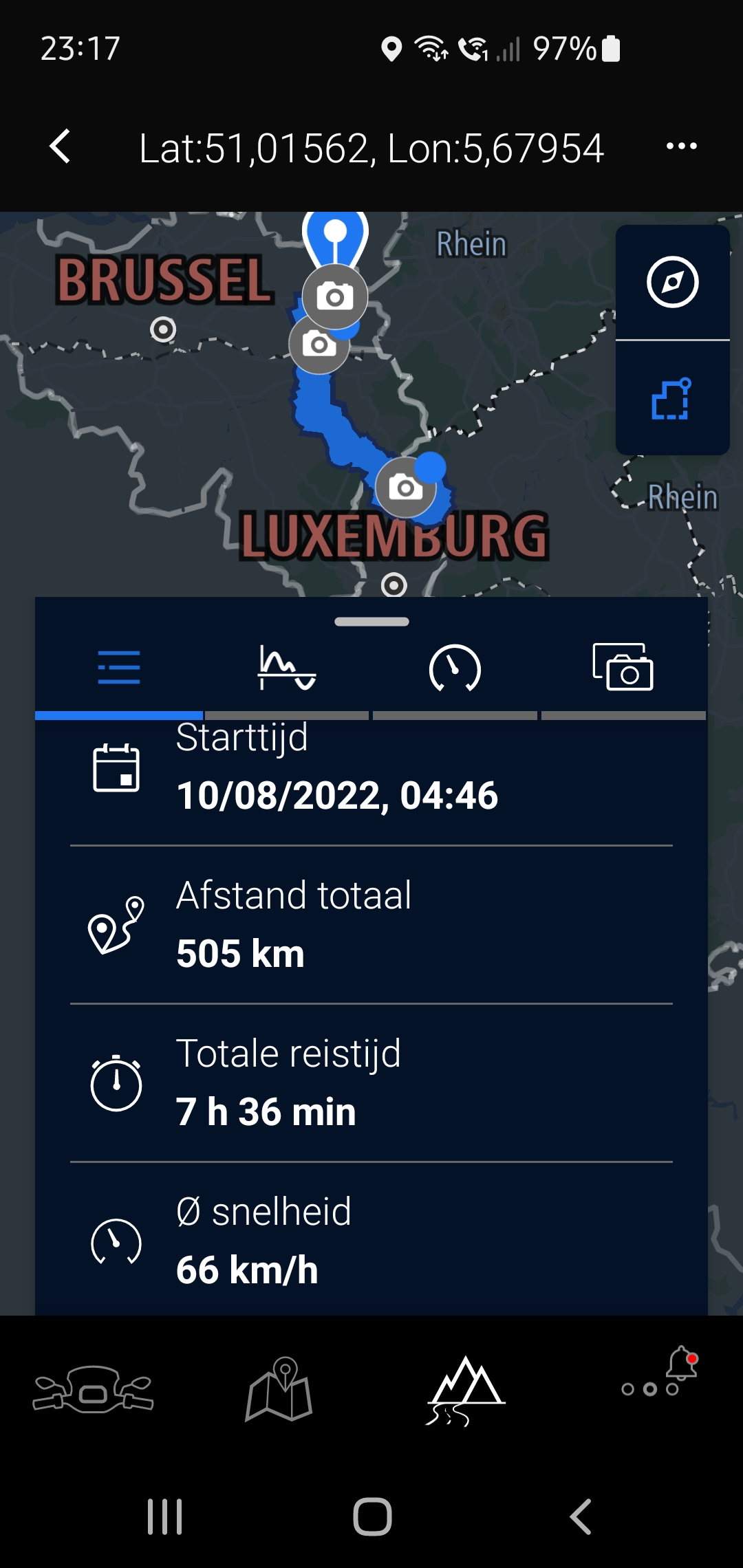Tap the route-fit button below the compass
The width and height of the screenshot is (743, 1568).
click(672, 399)
